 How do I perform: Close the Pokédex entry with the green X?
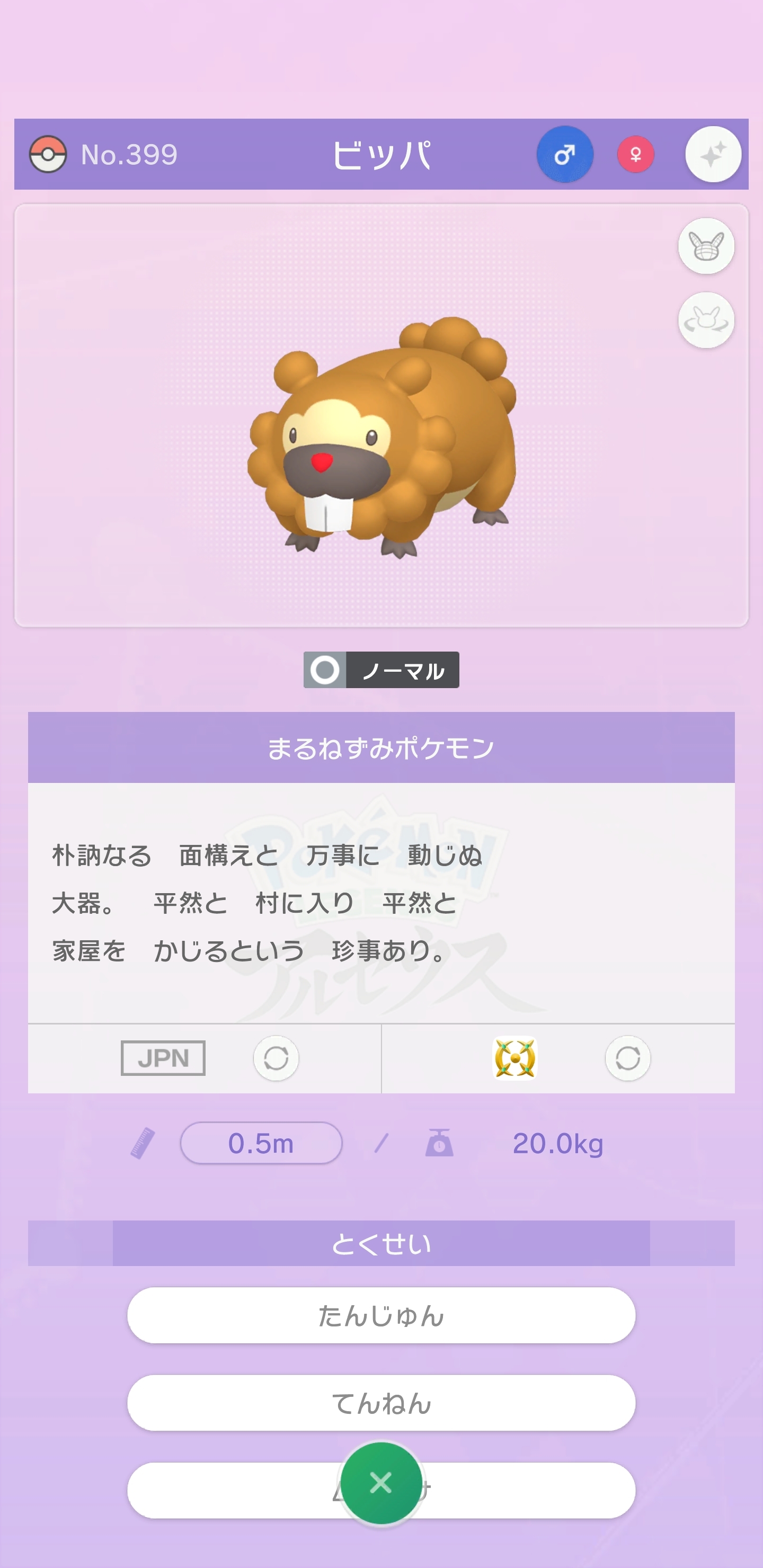(x=381, y=1483)
